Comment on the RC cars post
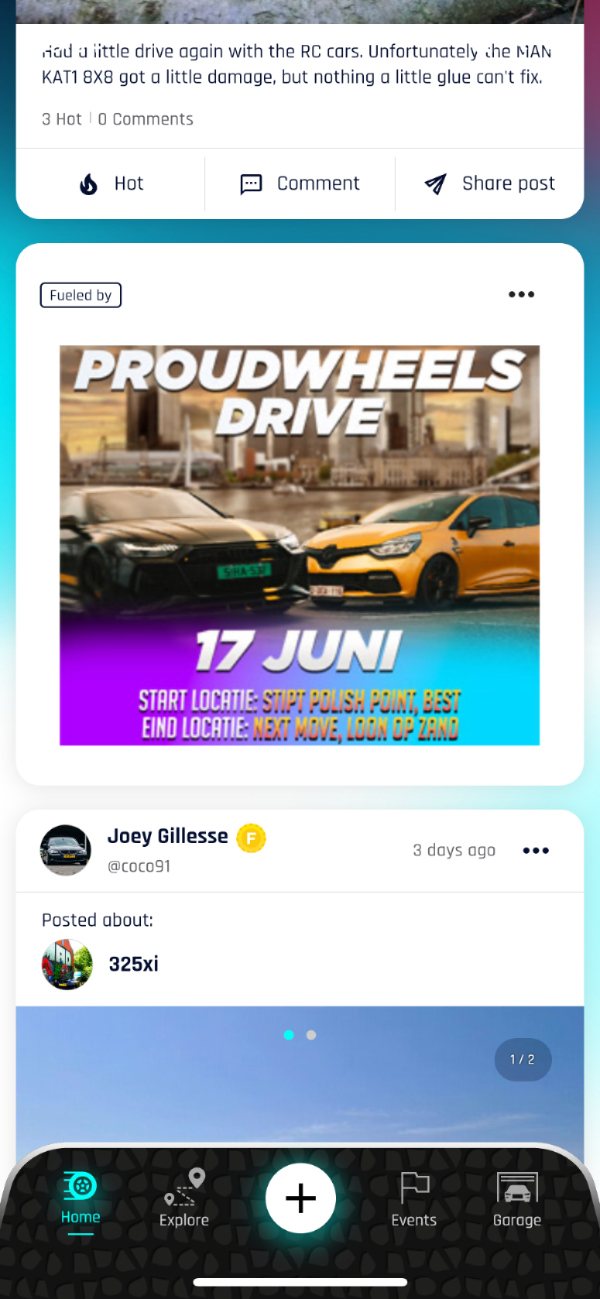 pos(300,184)
